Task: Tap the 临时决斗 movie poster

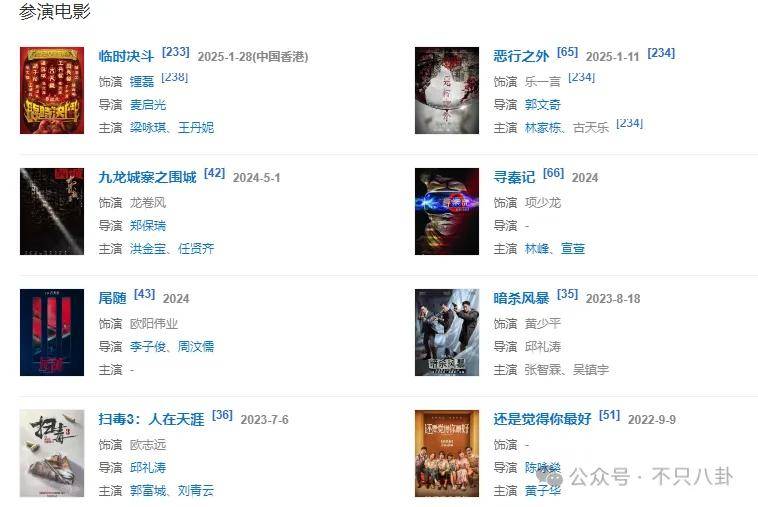Action: click(x=52, y=90)
